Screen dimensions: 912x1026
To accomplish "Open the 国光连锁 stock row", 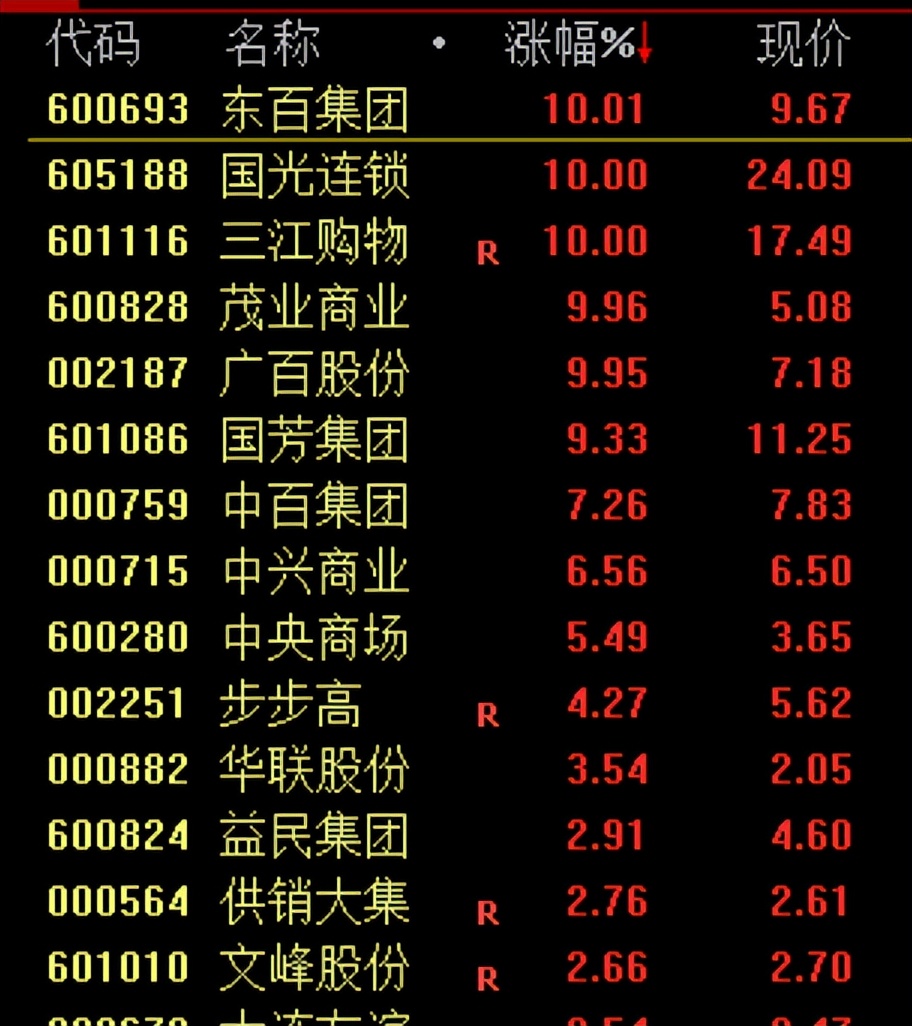I will click(x=314, y=175).
